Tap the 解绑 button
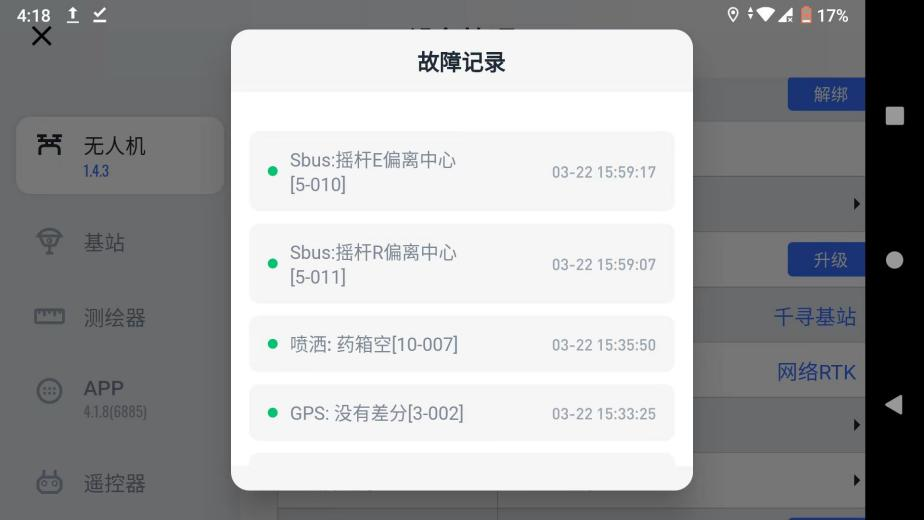Viewport: 924px width, 520px height. 829,94
